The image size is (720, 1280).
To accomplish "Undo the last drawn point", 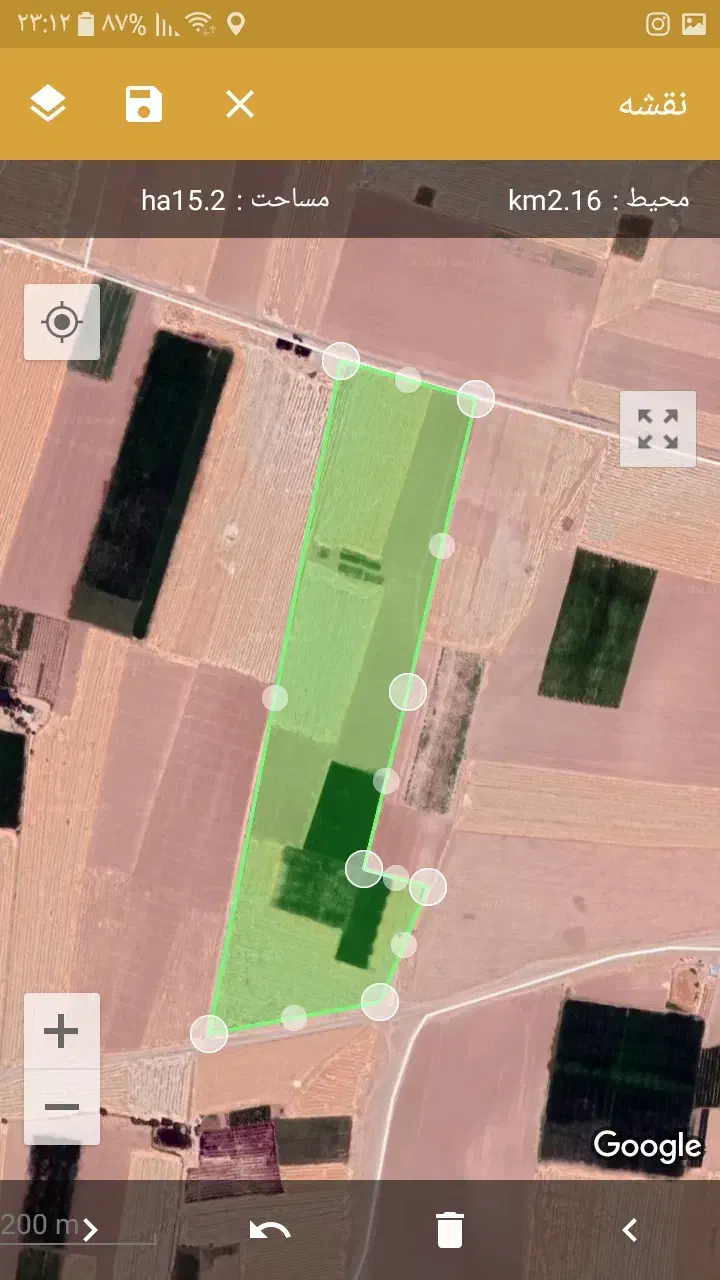I will (270, 1230).
